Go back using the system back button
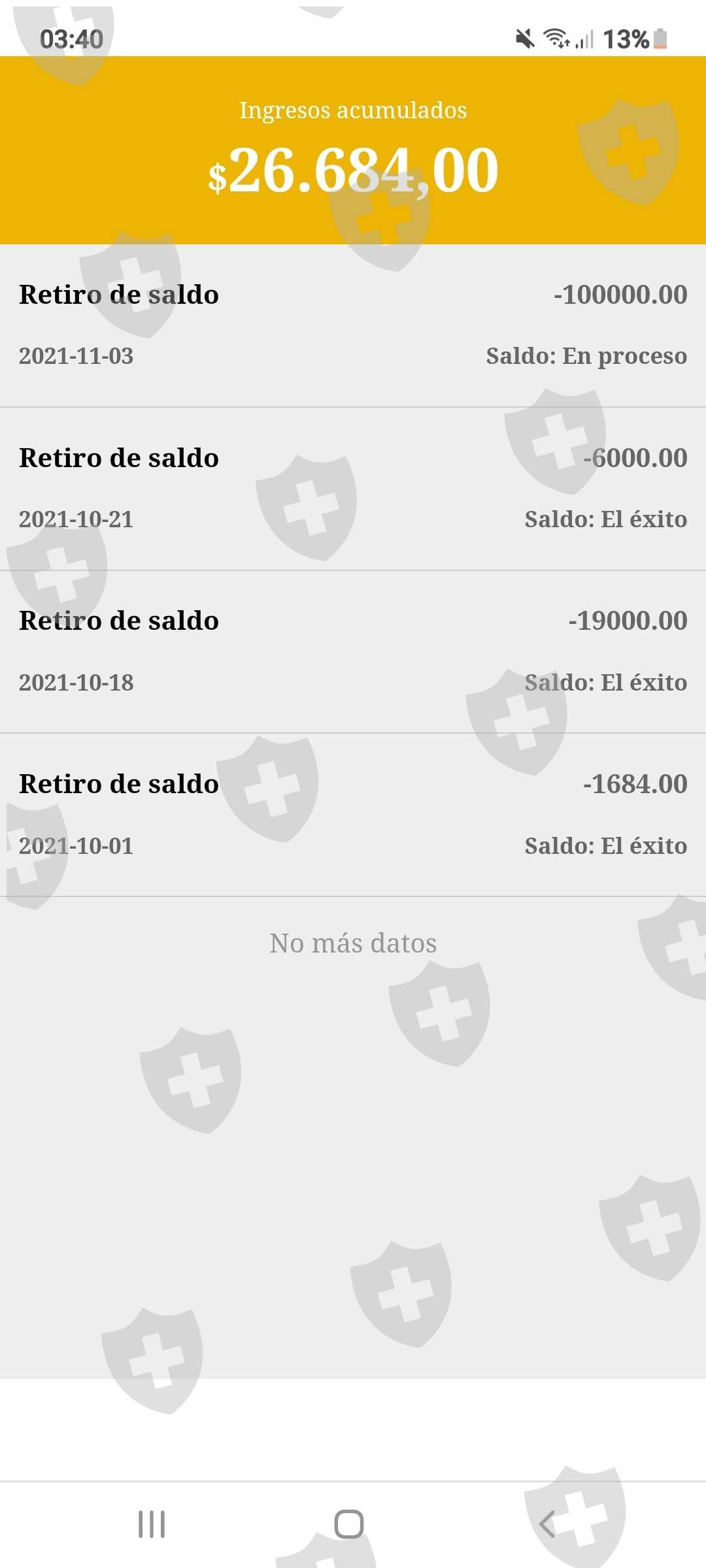Screen dimensions: 706x1568 click(x=546, y=1524)
